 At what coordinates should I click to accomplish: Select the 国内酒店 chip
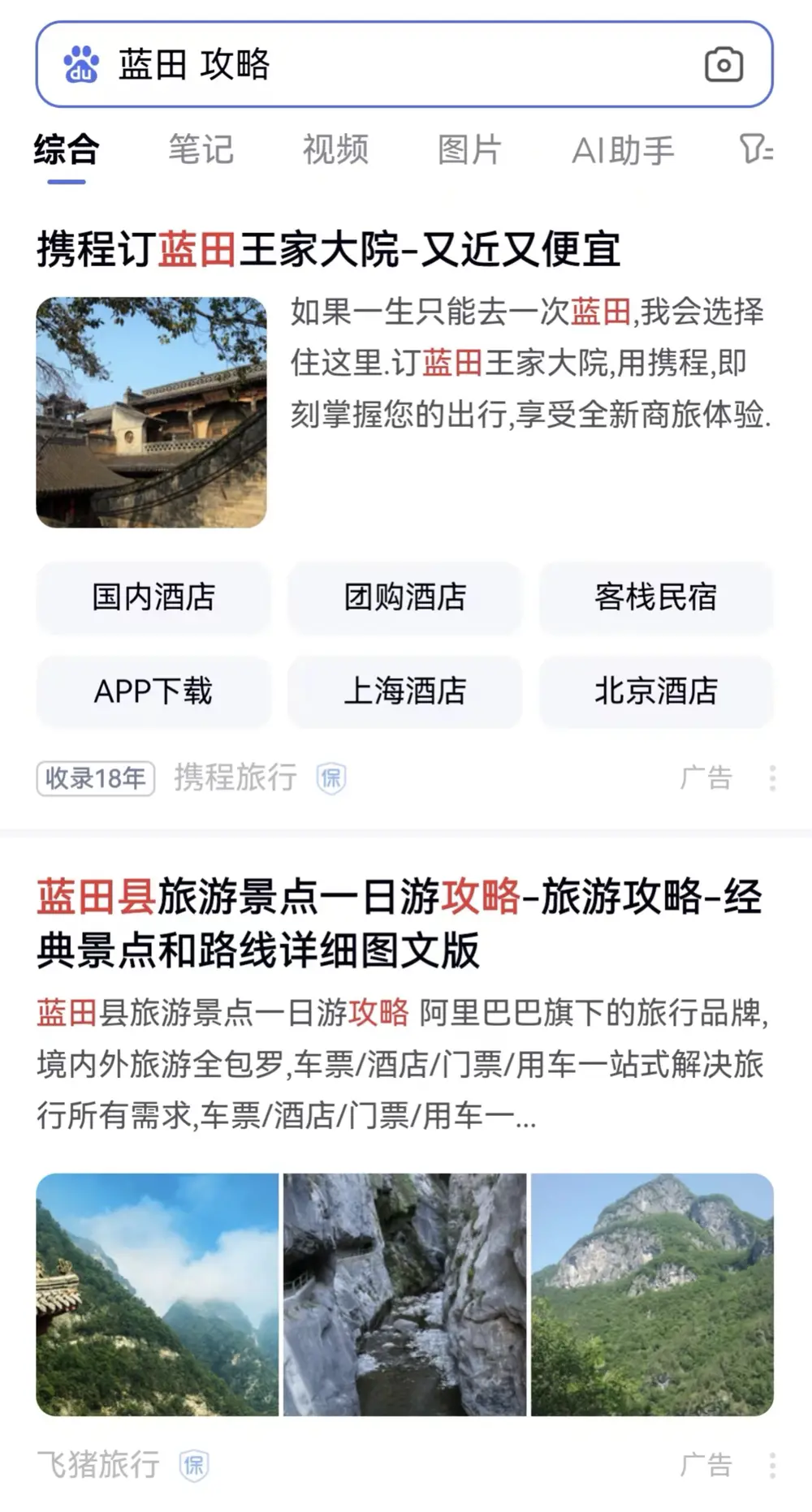[153, 597]
